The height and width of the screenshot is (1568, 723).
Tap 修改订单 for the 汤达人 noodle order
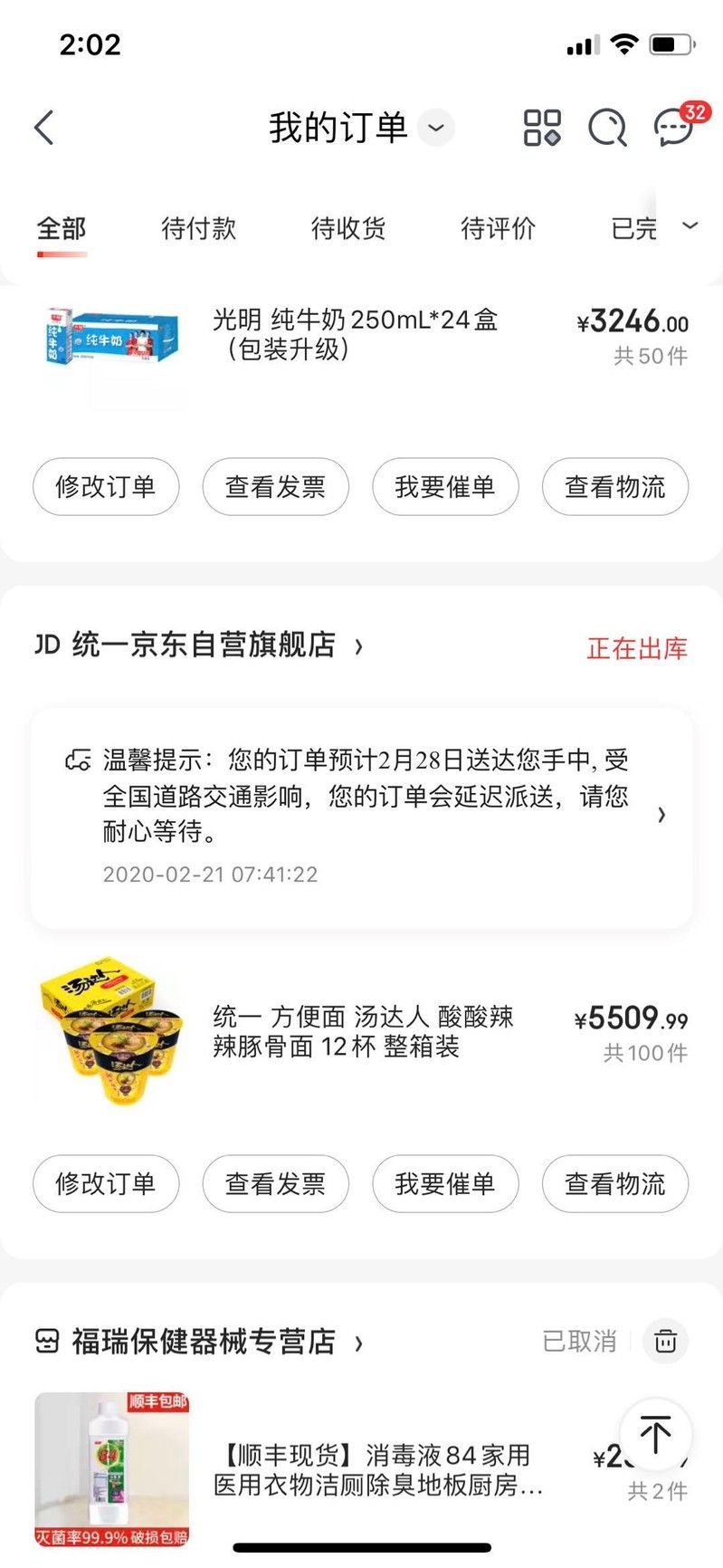(106, 1184)
